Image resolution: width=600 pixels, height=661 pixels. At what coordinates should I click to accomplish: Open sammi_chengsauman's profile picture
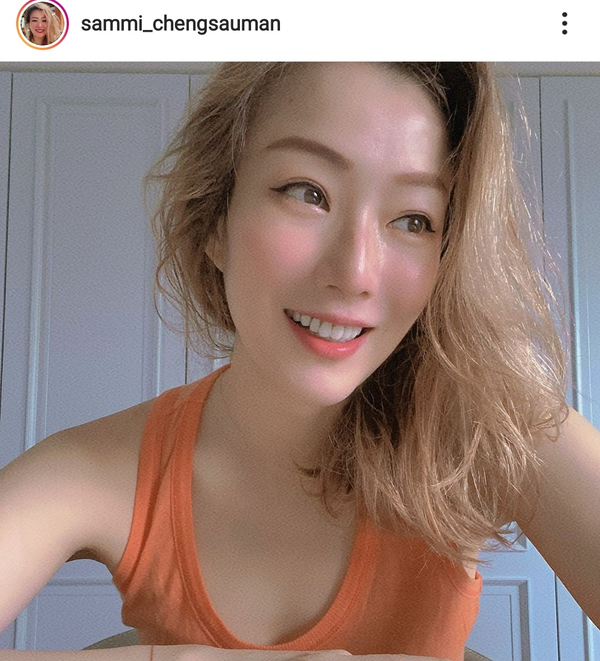click(42, 24)
